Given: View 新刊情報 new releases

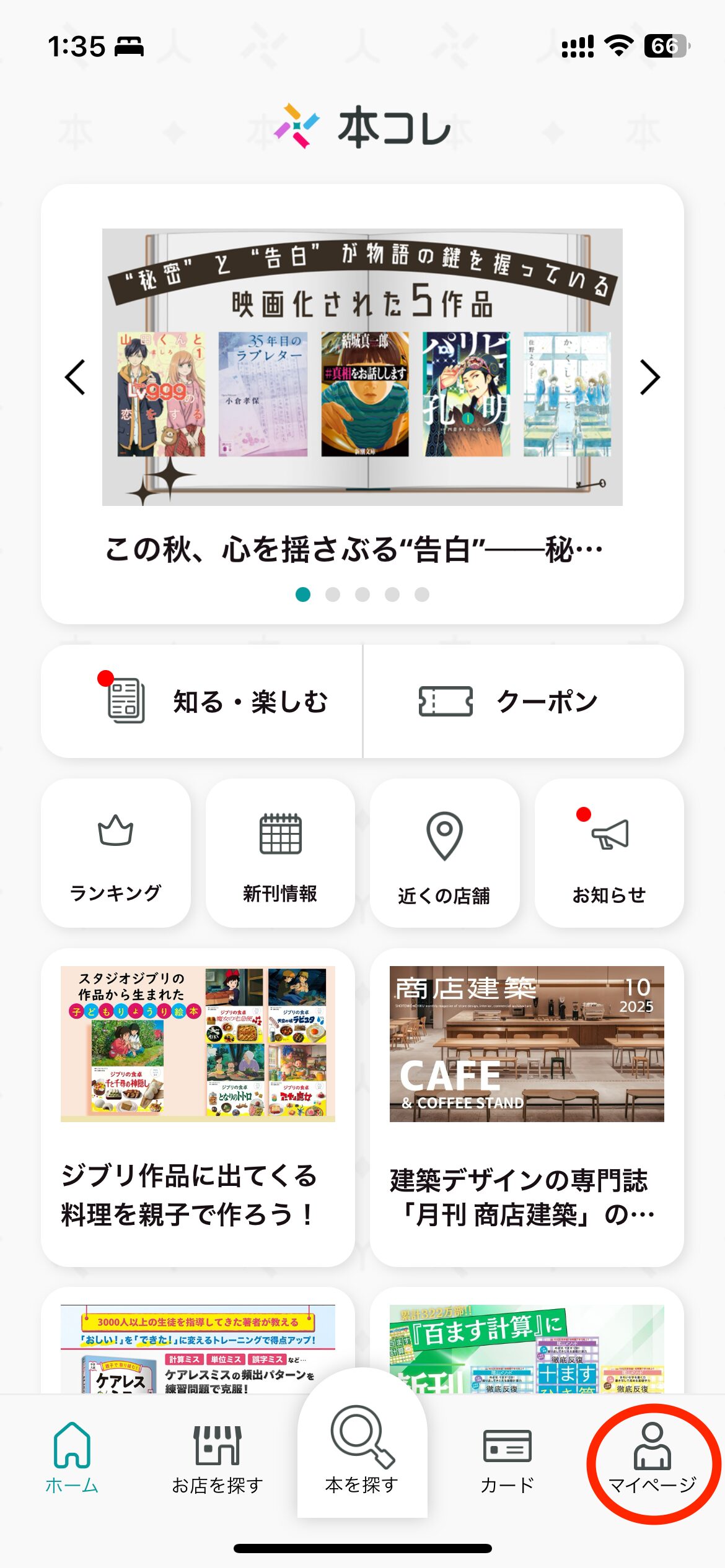Looking at the screenshot, I should 280,853.
